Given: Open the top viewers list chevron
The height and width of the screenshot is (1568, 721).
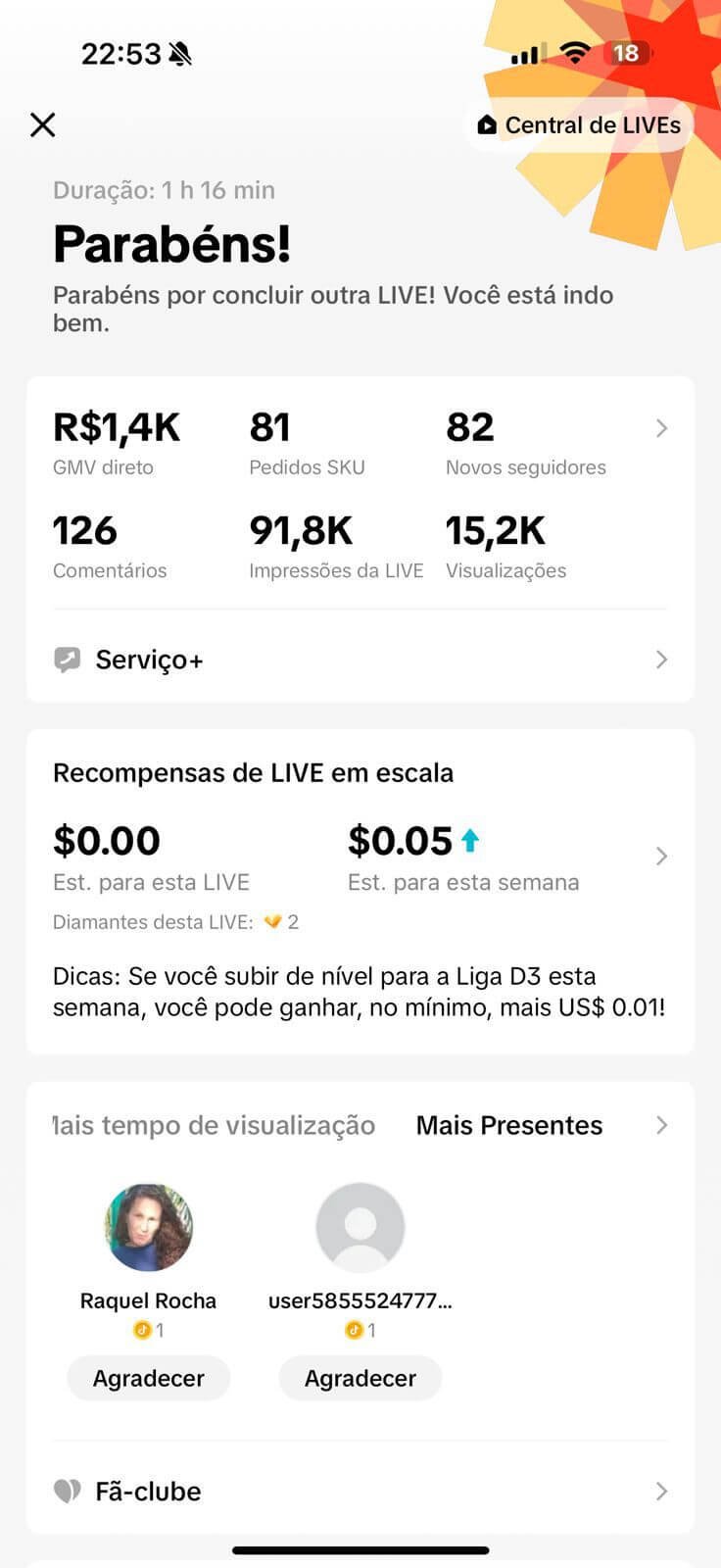Looking at the screenshot, I should [661, 1125].
